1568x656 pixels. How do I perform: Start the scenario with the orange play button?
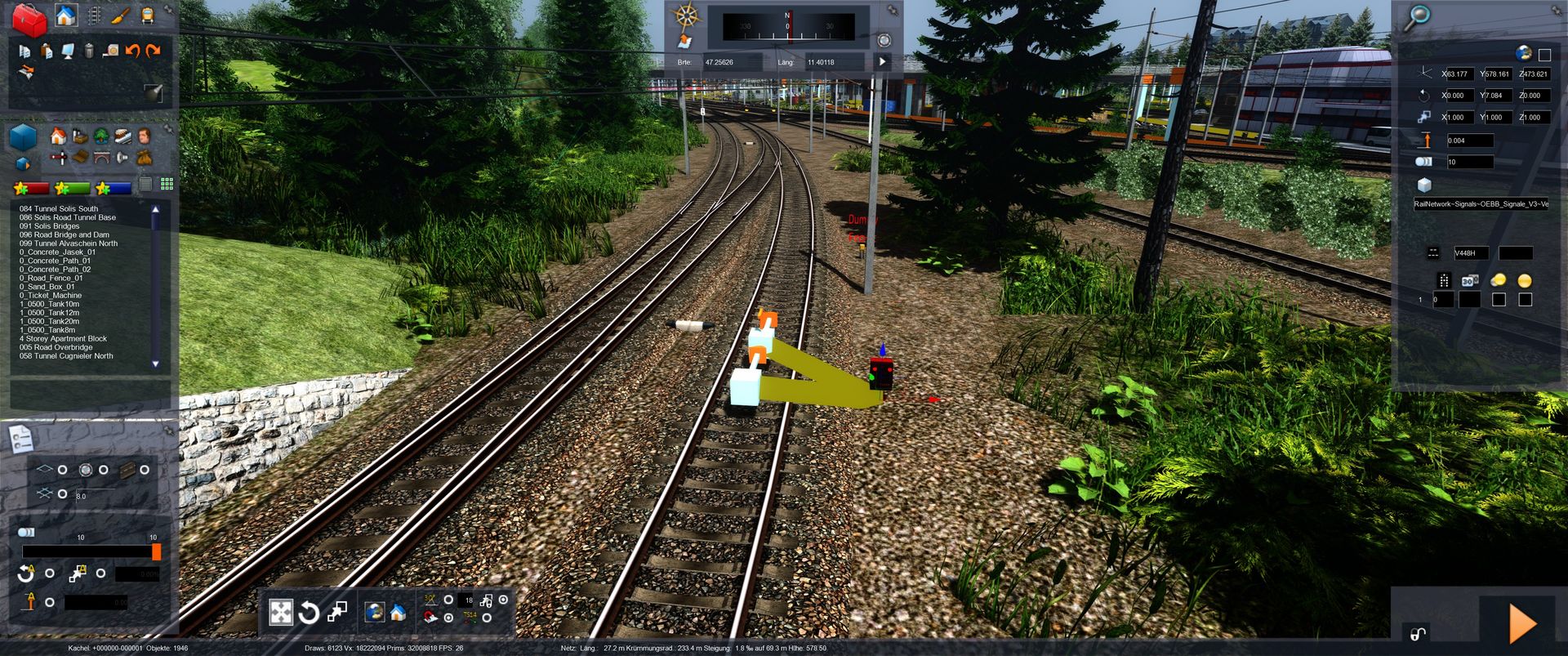[1521, 624]
